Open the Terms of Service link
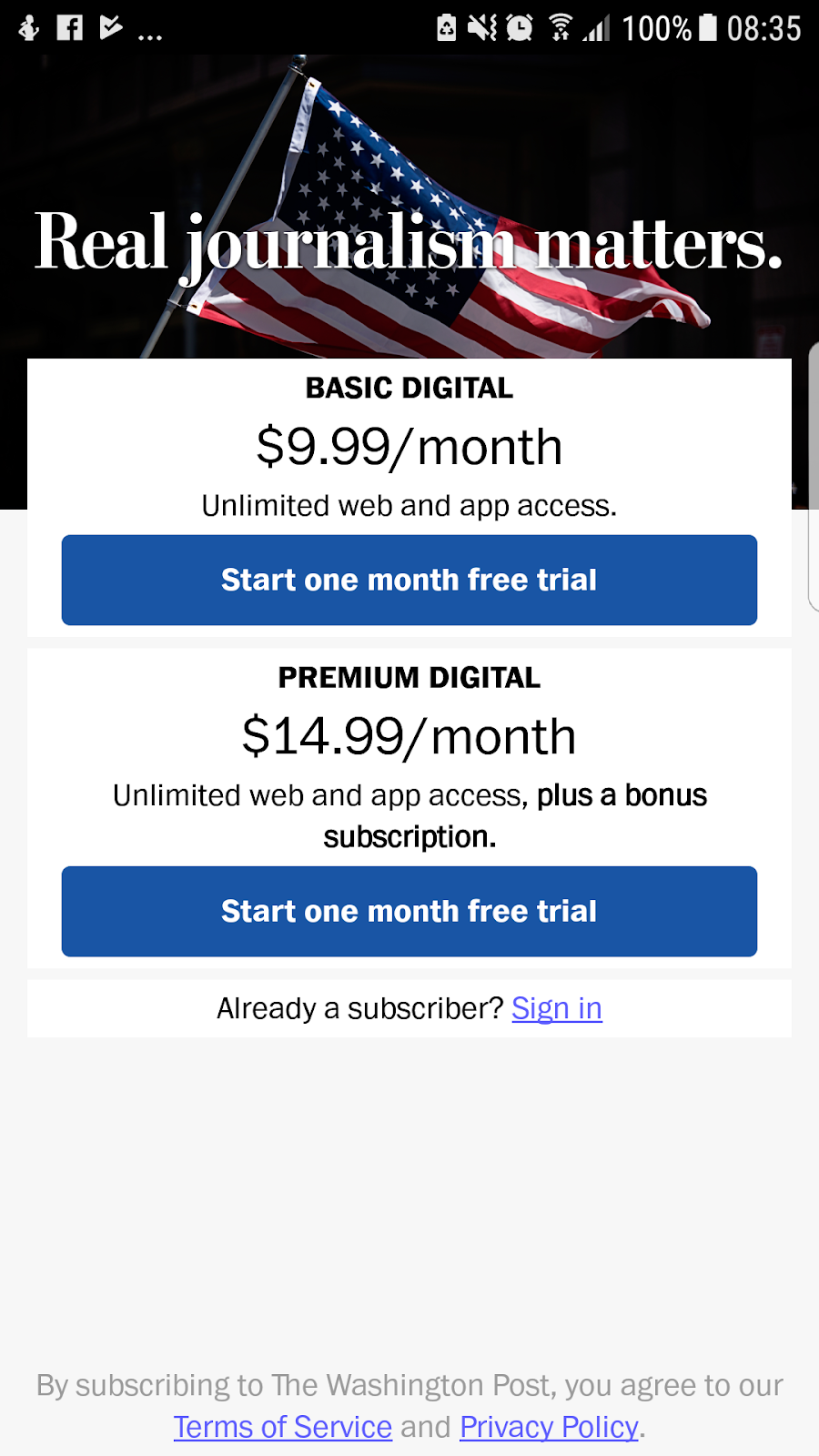 (282, 1427)
